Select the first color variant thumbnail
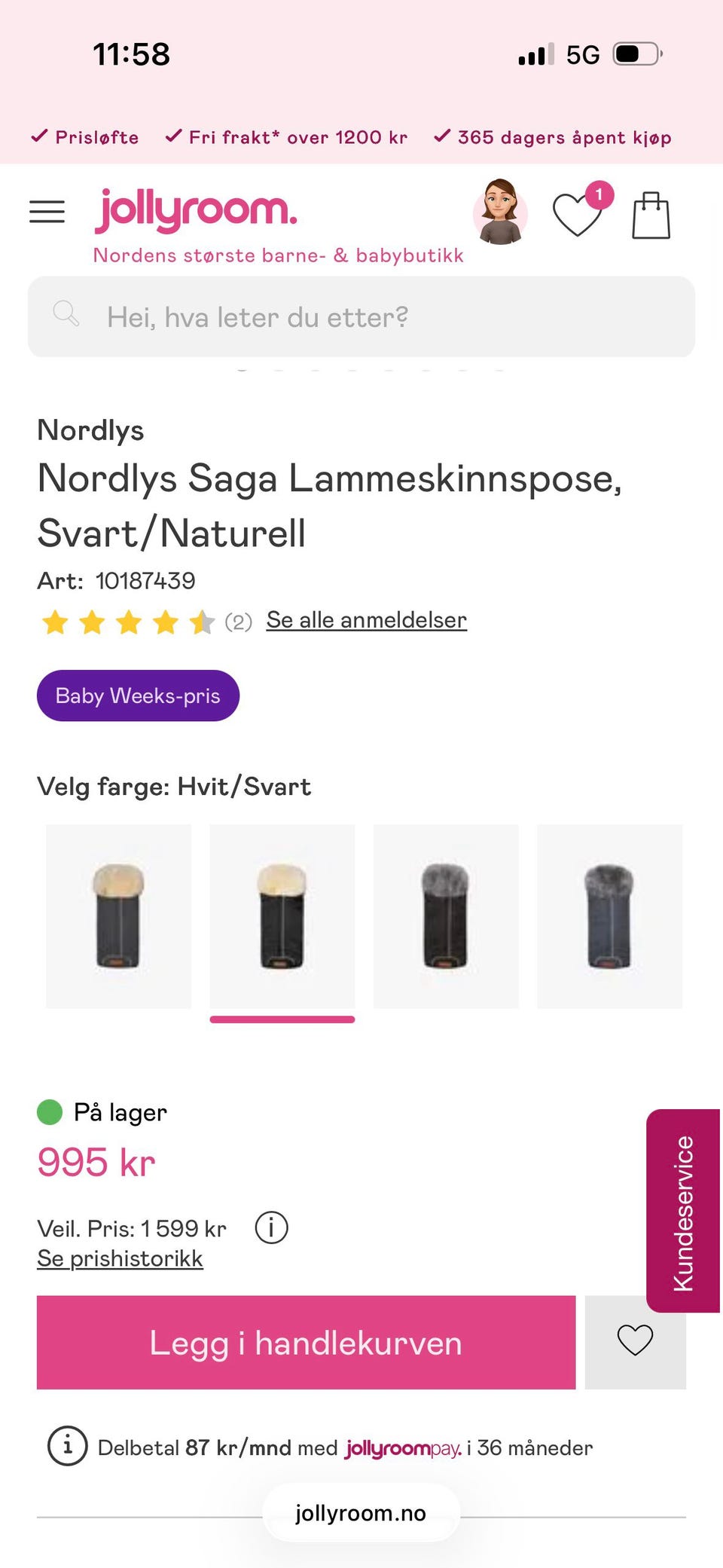This screenshot has height=1568, width=723. pyautogui.click(x=118, y=916)
